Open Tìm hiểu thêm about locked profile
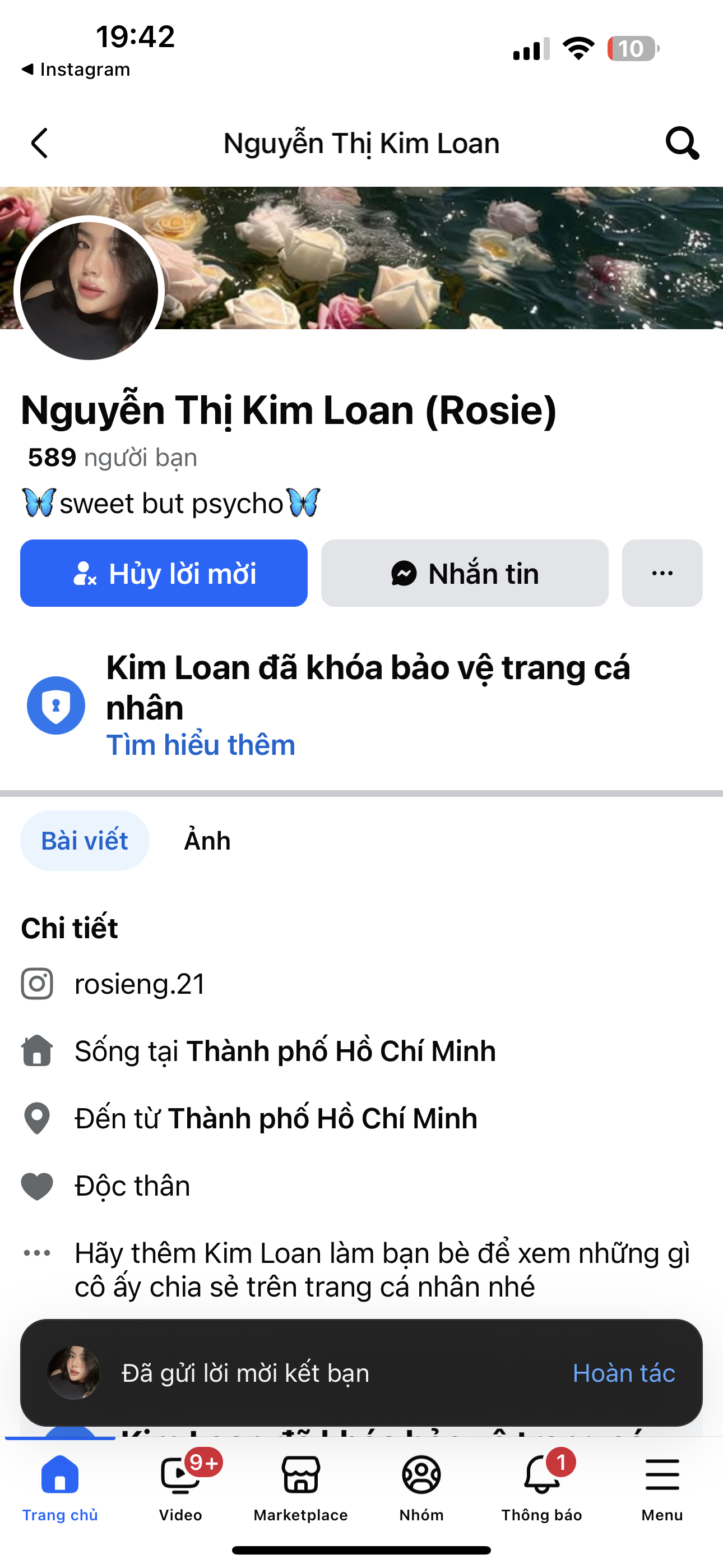The height and width of the screenshot is (1568, 723). click(x=201, y=745)
